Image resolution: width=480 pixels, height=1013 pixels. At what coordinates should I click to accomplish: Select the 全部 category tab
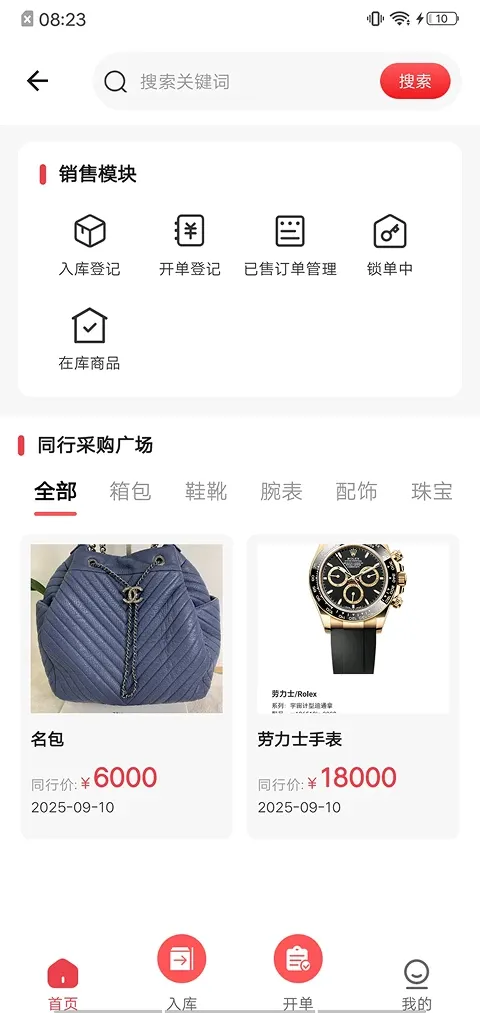(x=56, y=492)
